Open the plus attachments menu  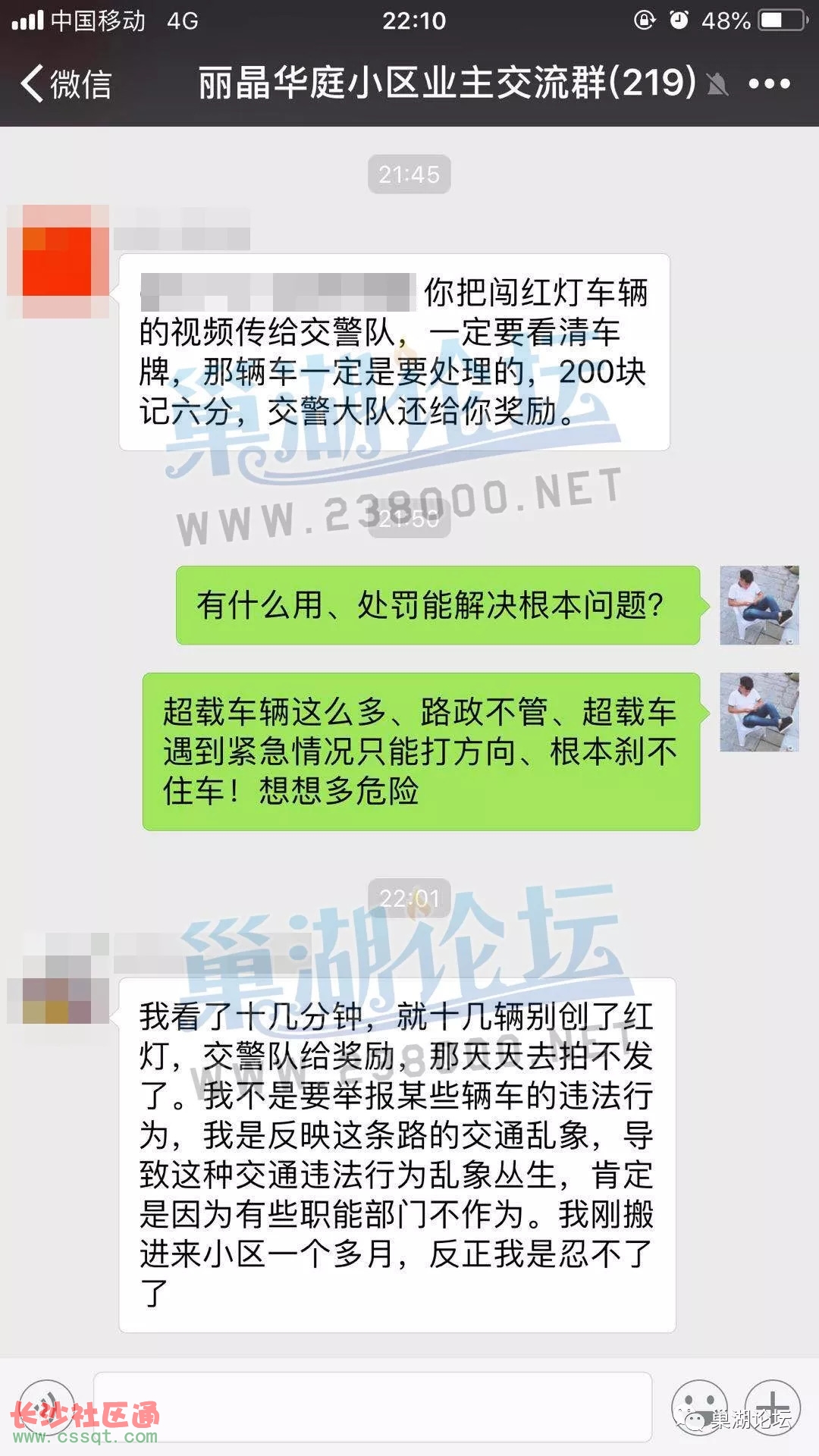point(772,1407)
